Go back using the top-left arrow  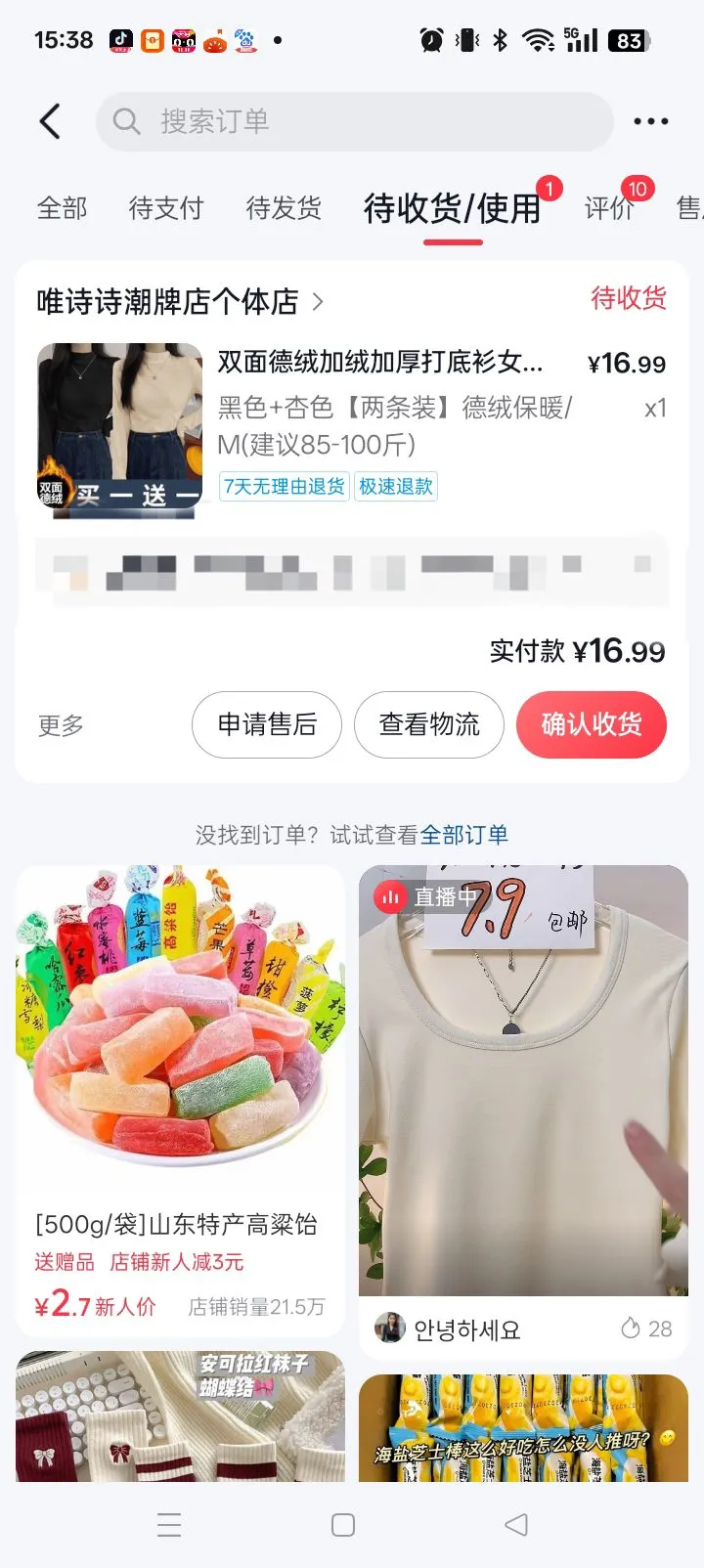click(x=51, y=121)
